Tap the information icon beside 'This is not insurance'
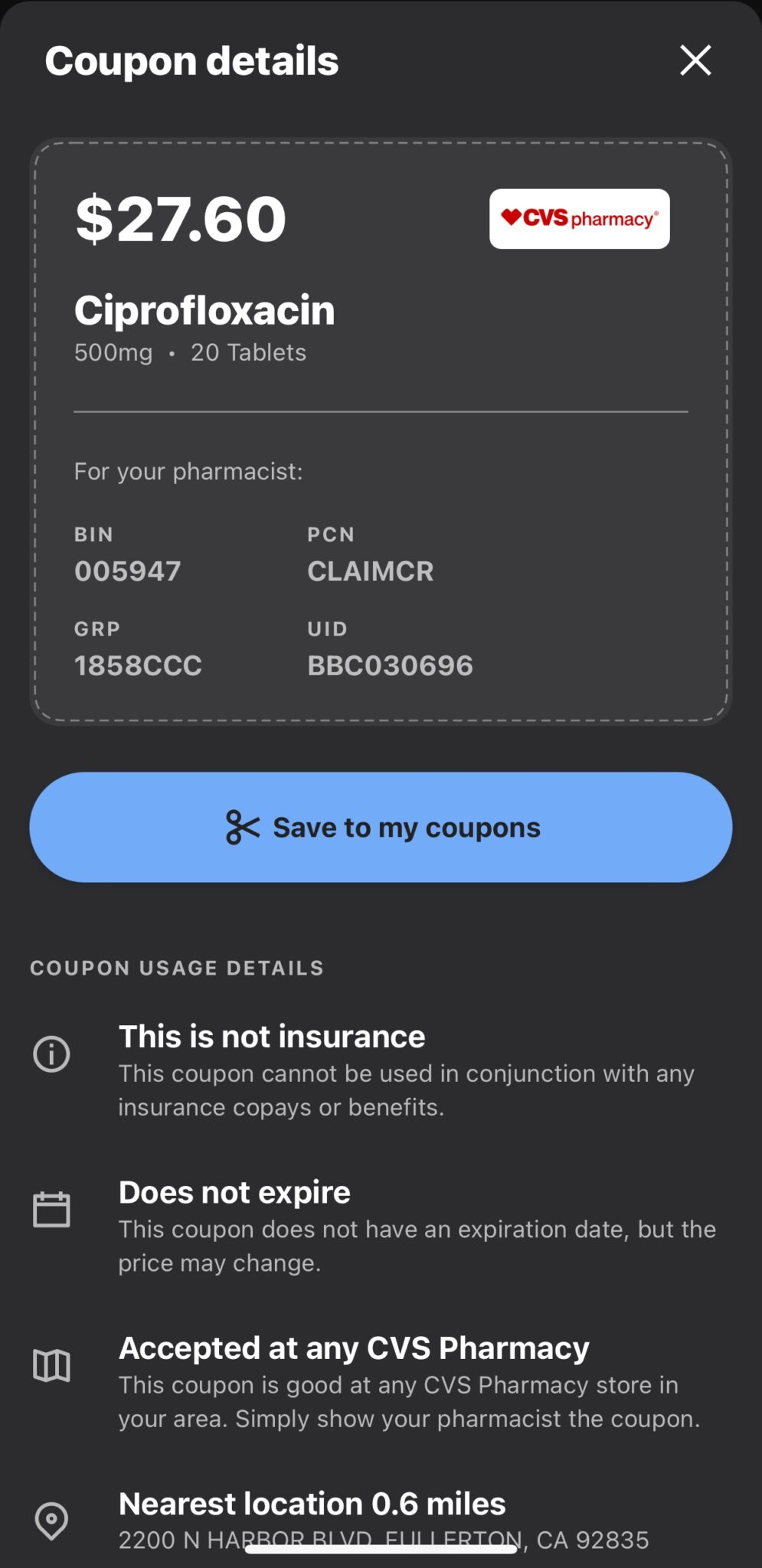The image size is (762, 1568). click(x=51, y=1054)
